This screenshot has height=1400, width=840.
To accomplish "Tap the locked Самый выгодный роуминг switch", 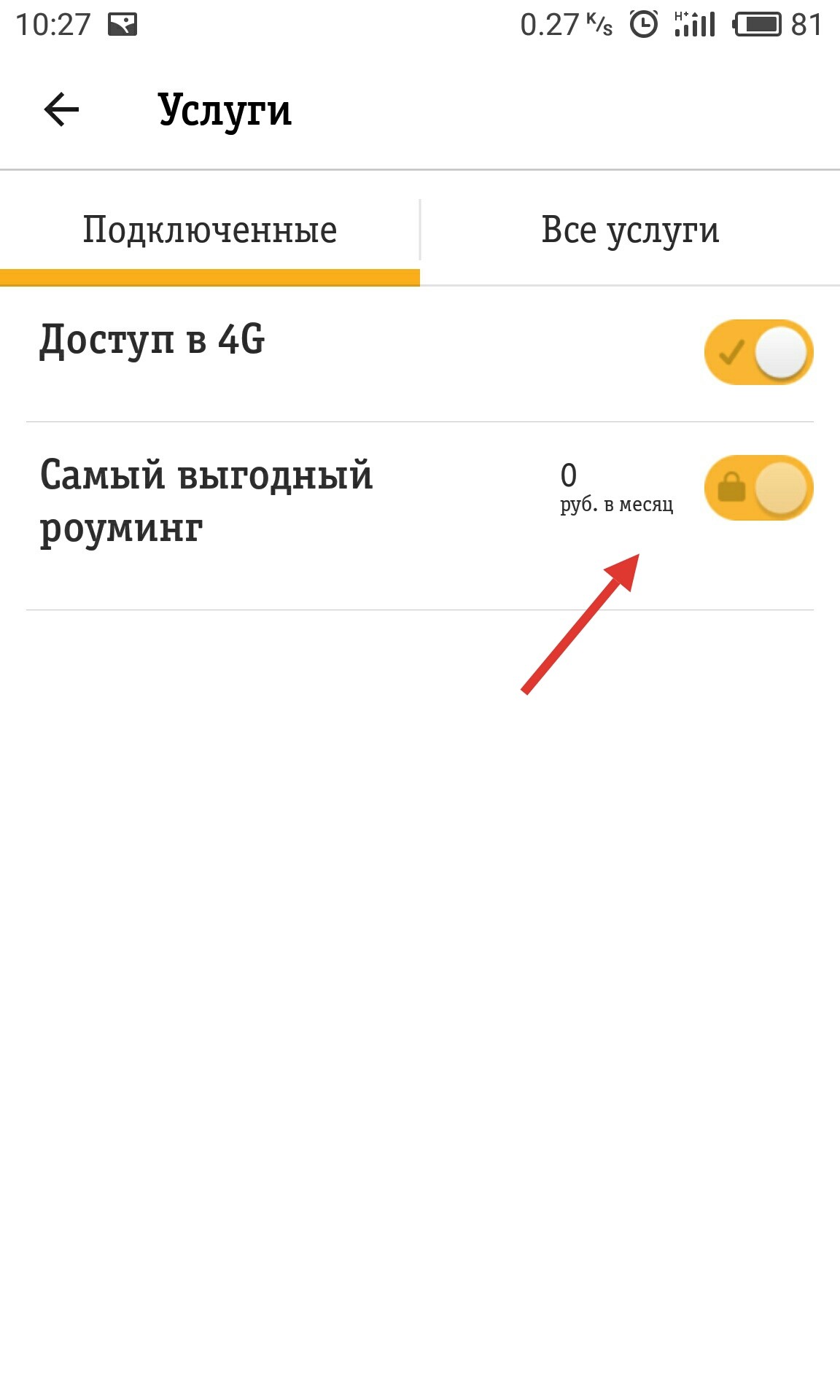I will point(758,488).
